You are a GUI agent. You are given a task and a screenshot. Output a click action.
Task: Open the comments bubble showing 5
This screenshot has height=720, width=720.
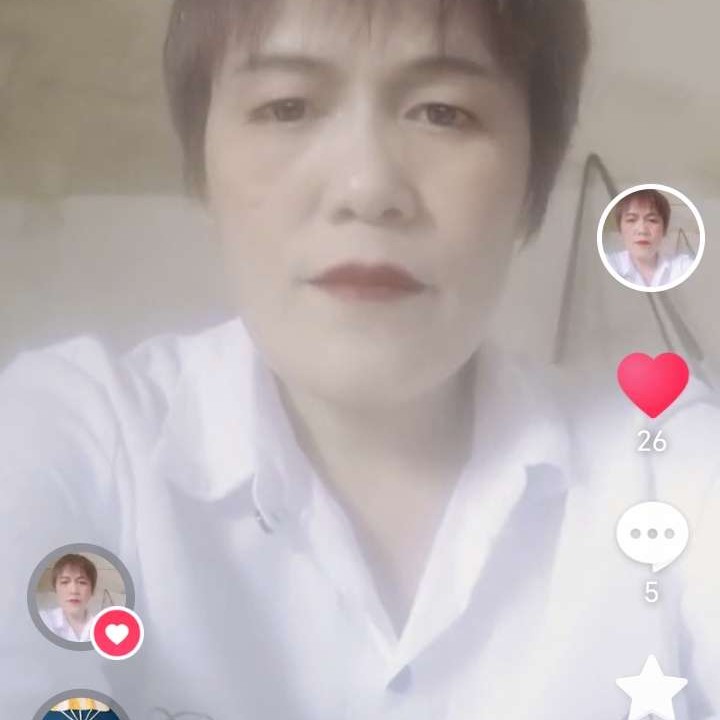[x=651, y=535]
